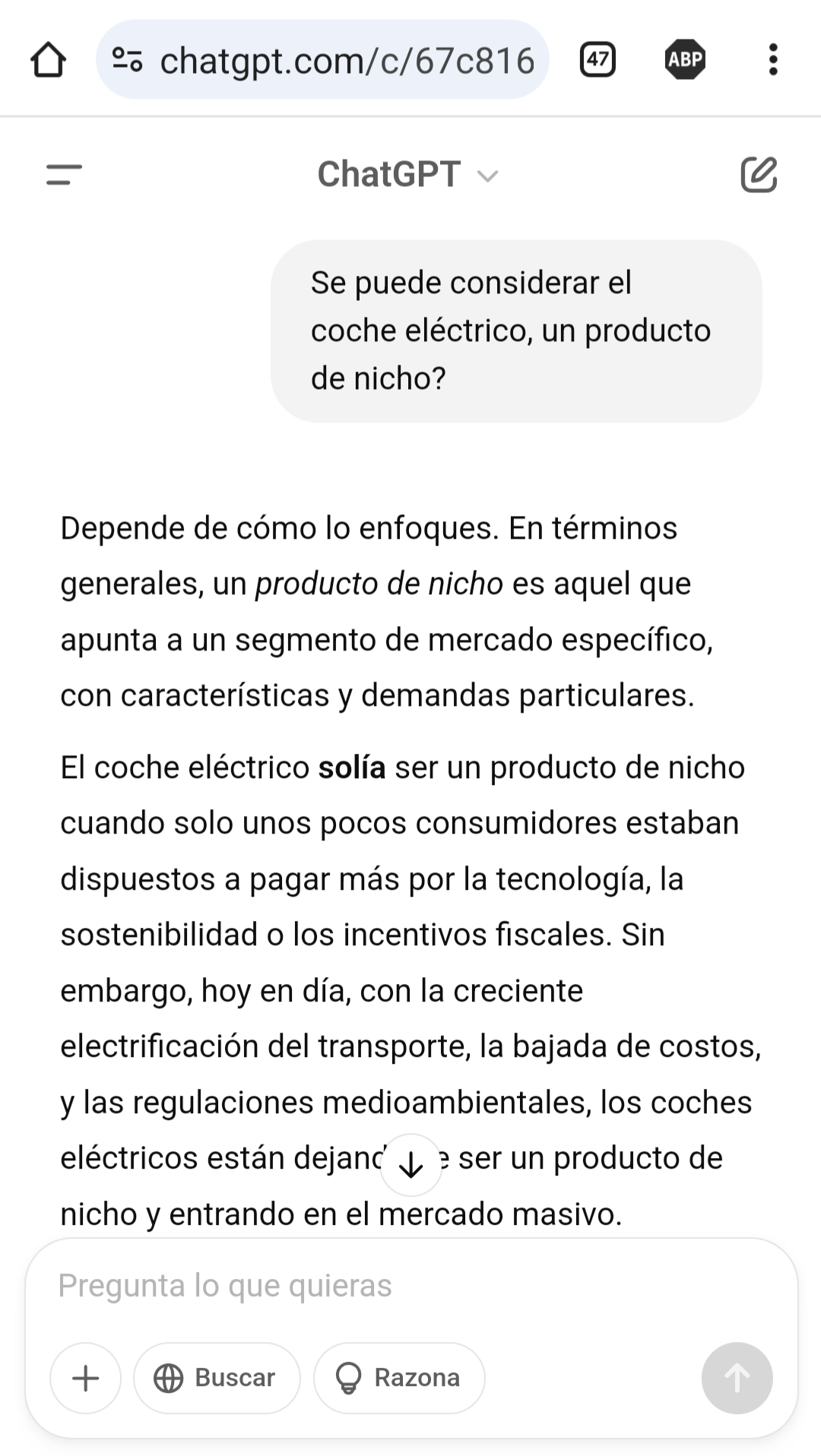This screenshot has height=1456, width=821.
Task: Add an attachment with the plus button
Action: (x=86, y=1378)
